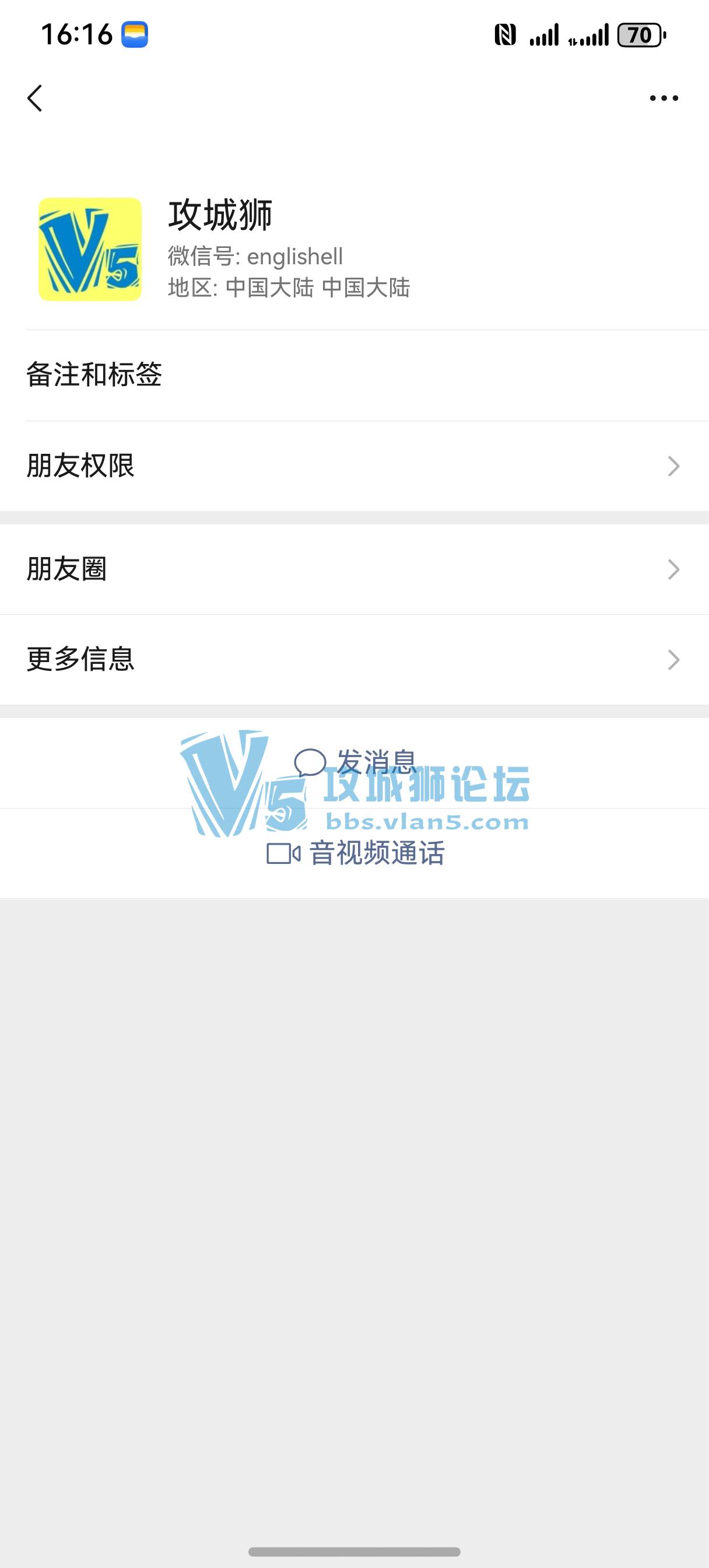
Task: View 攻城狮's profile avatar
Action: tap(90, 249)
